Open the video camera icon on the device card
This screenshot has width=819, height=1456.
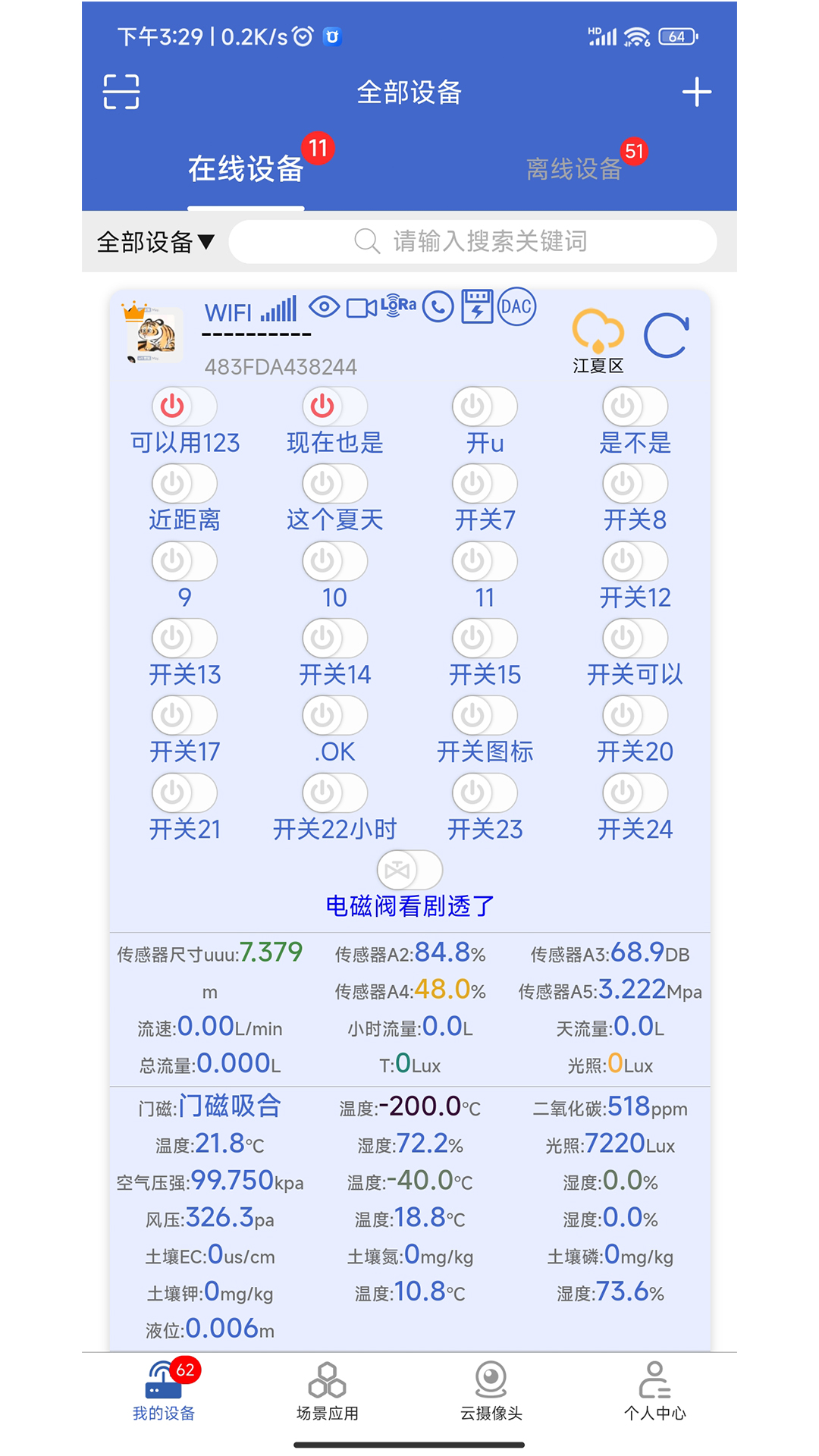[362, 308]
